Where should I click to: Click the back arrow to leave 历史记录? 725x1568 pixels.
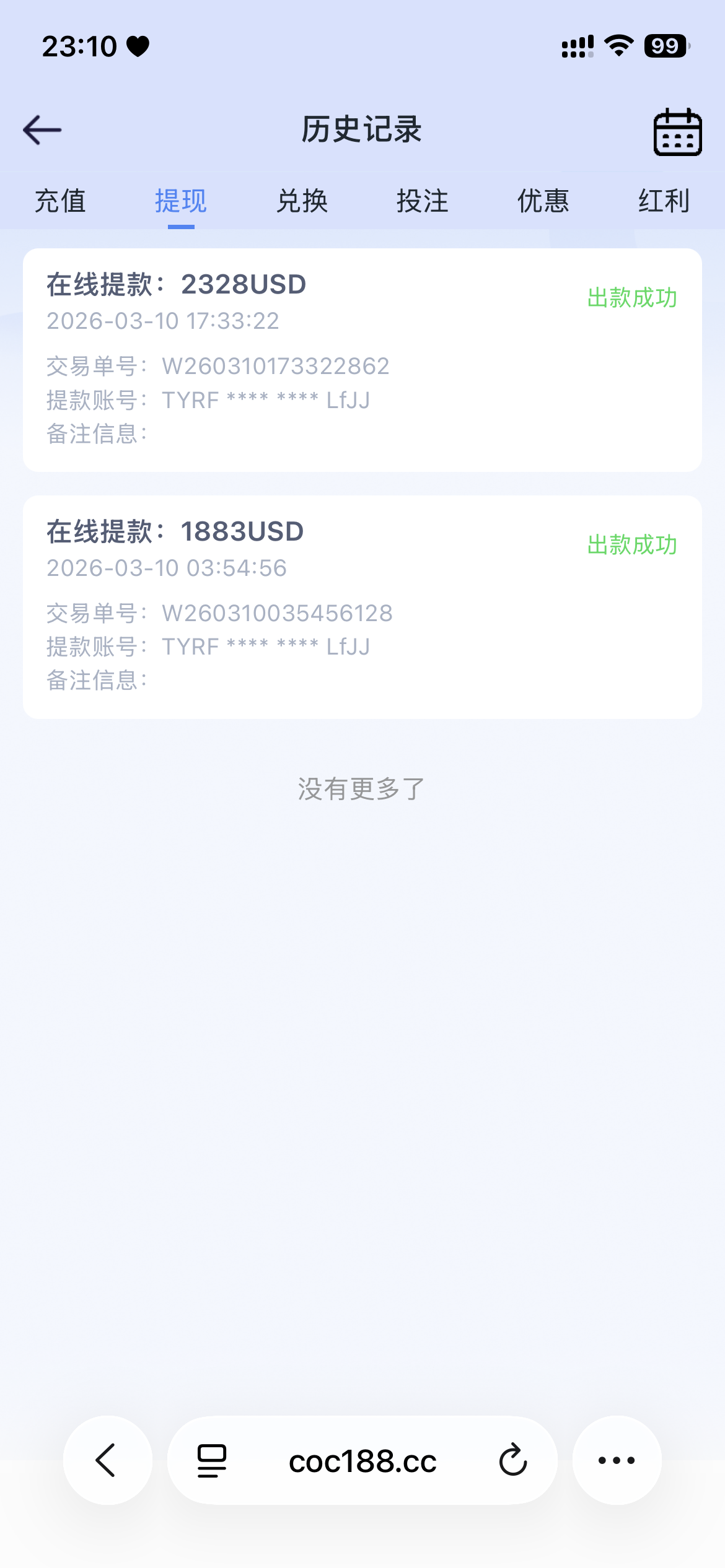[41, 131]
